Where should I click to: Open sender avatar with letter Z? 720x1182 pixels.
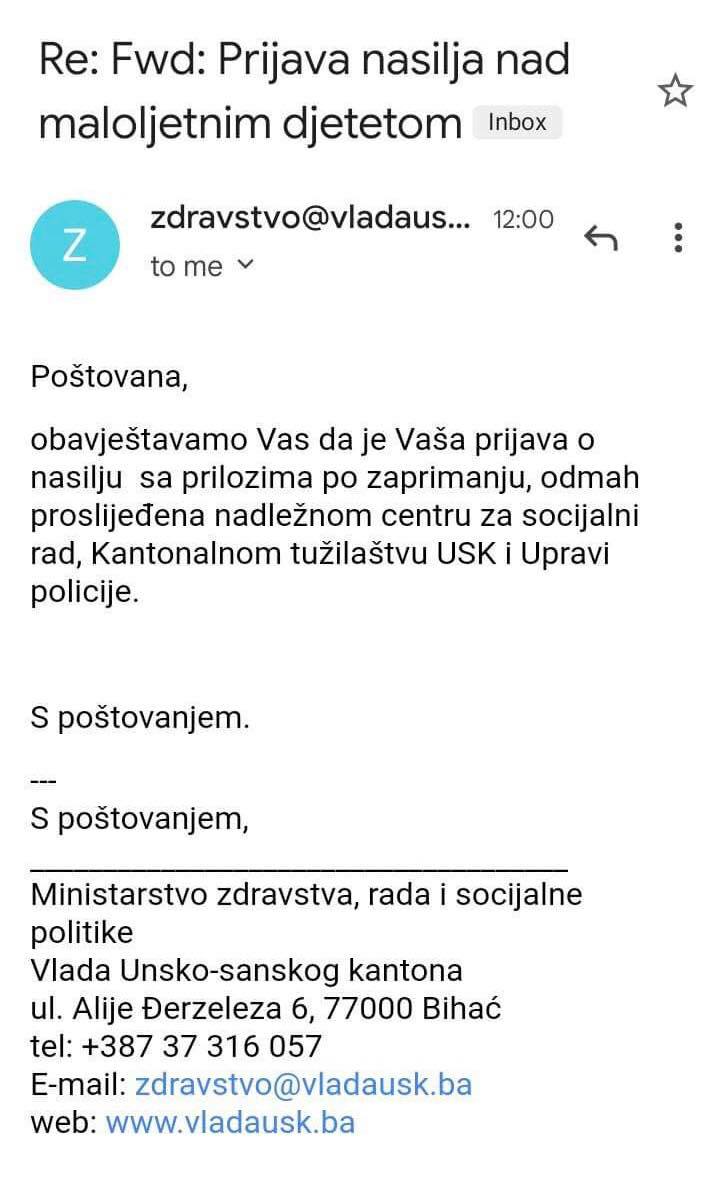[x=75, y=244]
